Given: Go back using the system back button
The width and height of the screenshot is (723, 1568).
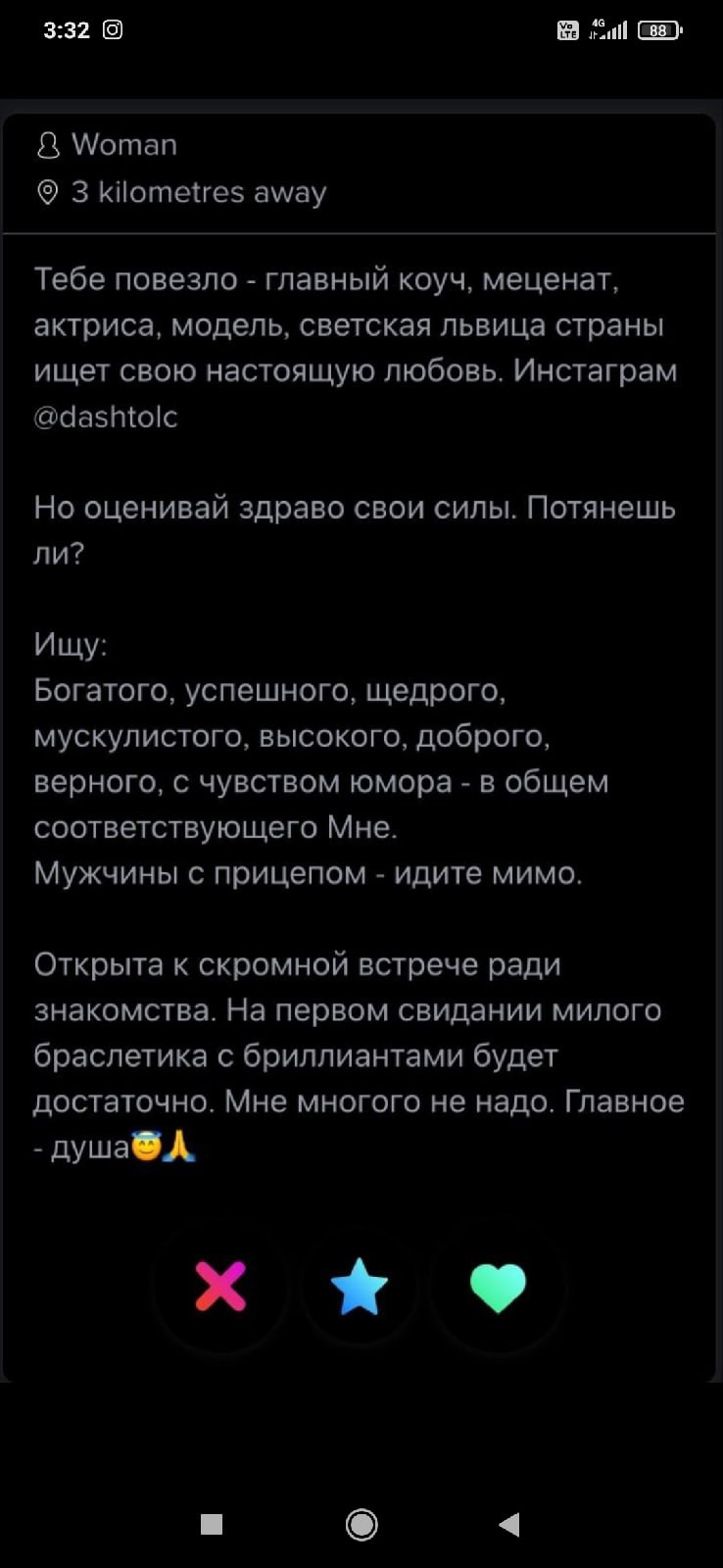Looking at the screenshot, I should (x=508, y=1524).
